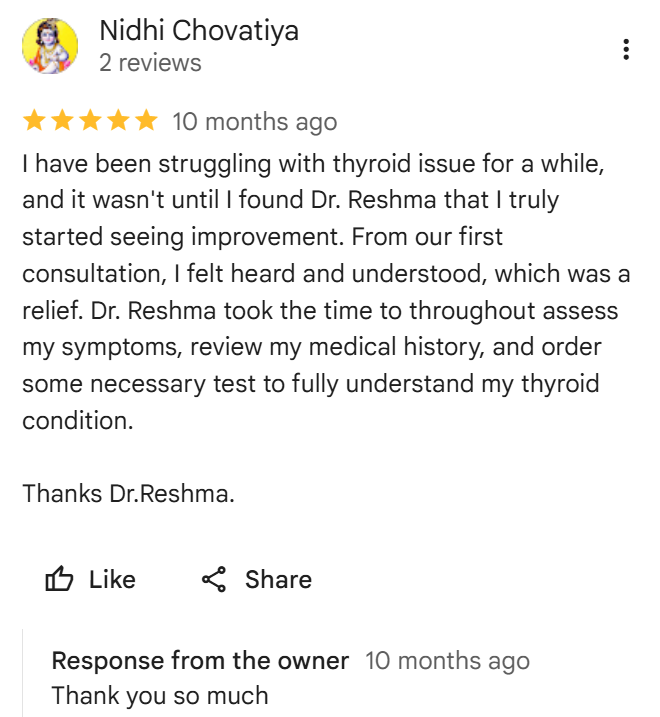This screenshot has height=717, width=660.
Task: Open the overflow menu on Nidhi's review
Action: 626,49
